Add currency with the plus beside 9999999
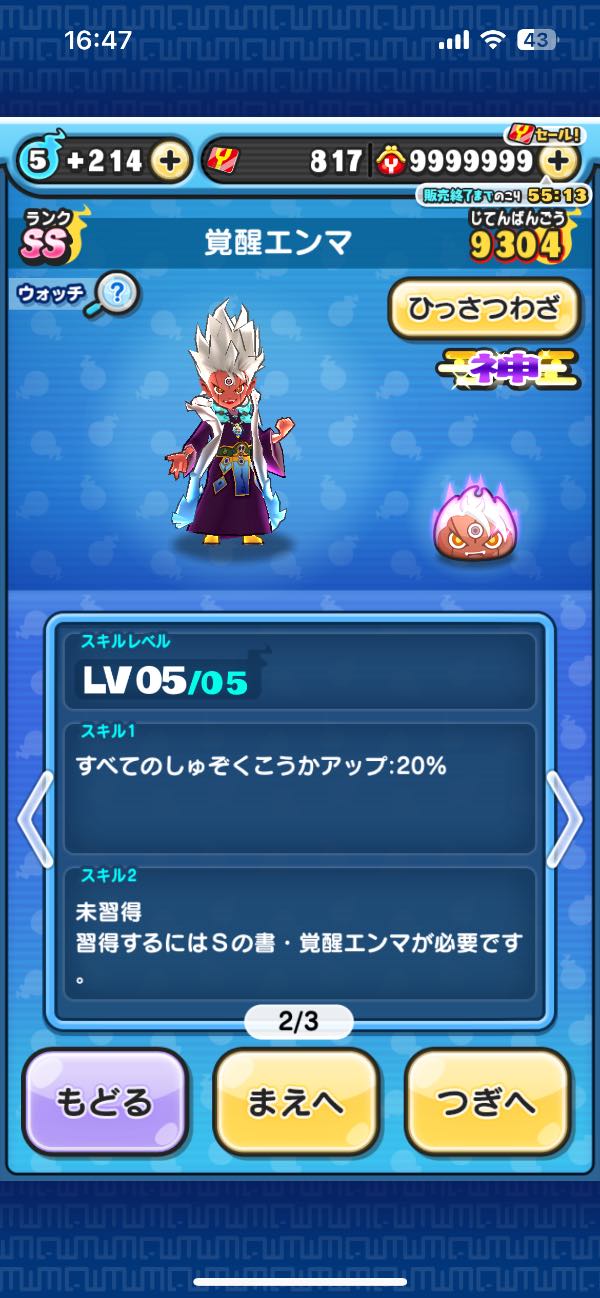Screen dimensions: 600x1298 point(560,160)
